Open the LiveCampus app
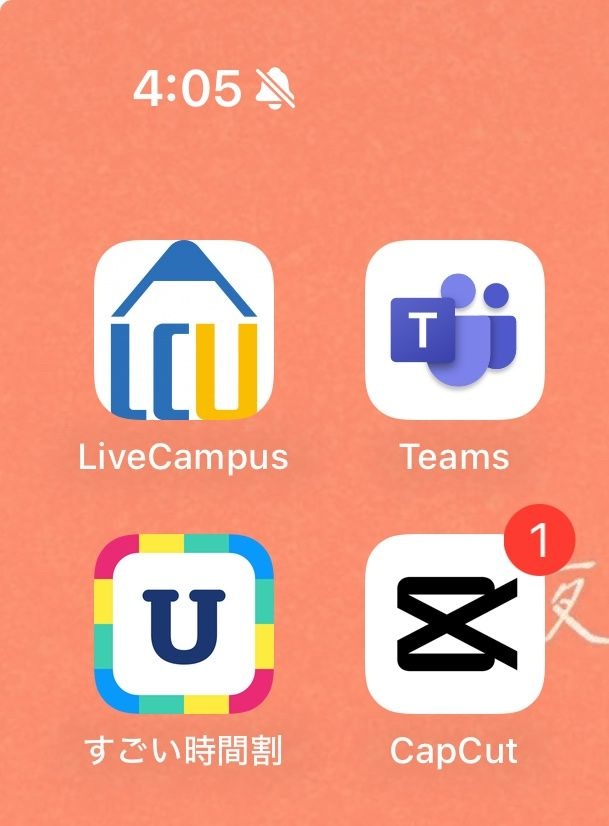609x826 pixels. pos(183,330)
